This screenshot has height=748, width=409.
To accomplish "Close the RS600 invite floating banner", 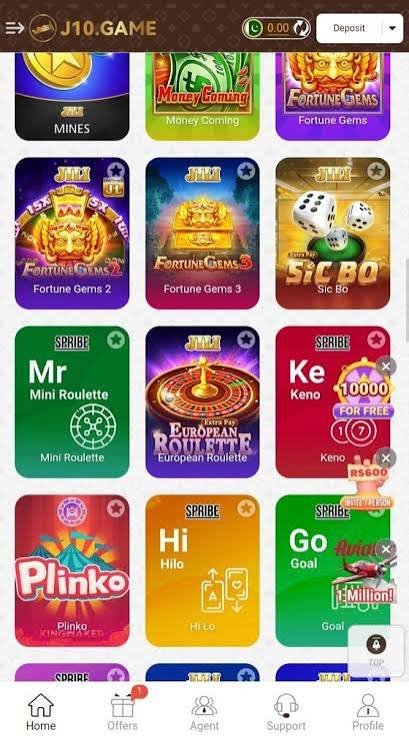I will pyautogui.click(x=386, y=458).
